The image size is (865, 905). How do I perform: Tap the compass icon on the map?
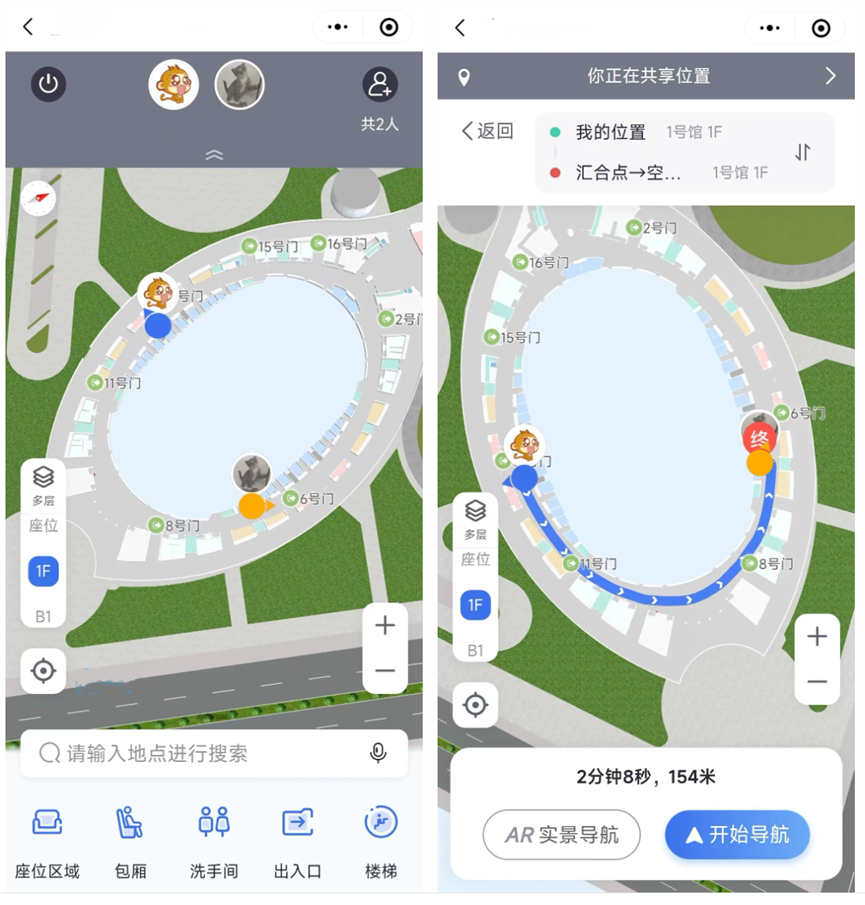(39, 198)
